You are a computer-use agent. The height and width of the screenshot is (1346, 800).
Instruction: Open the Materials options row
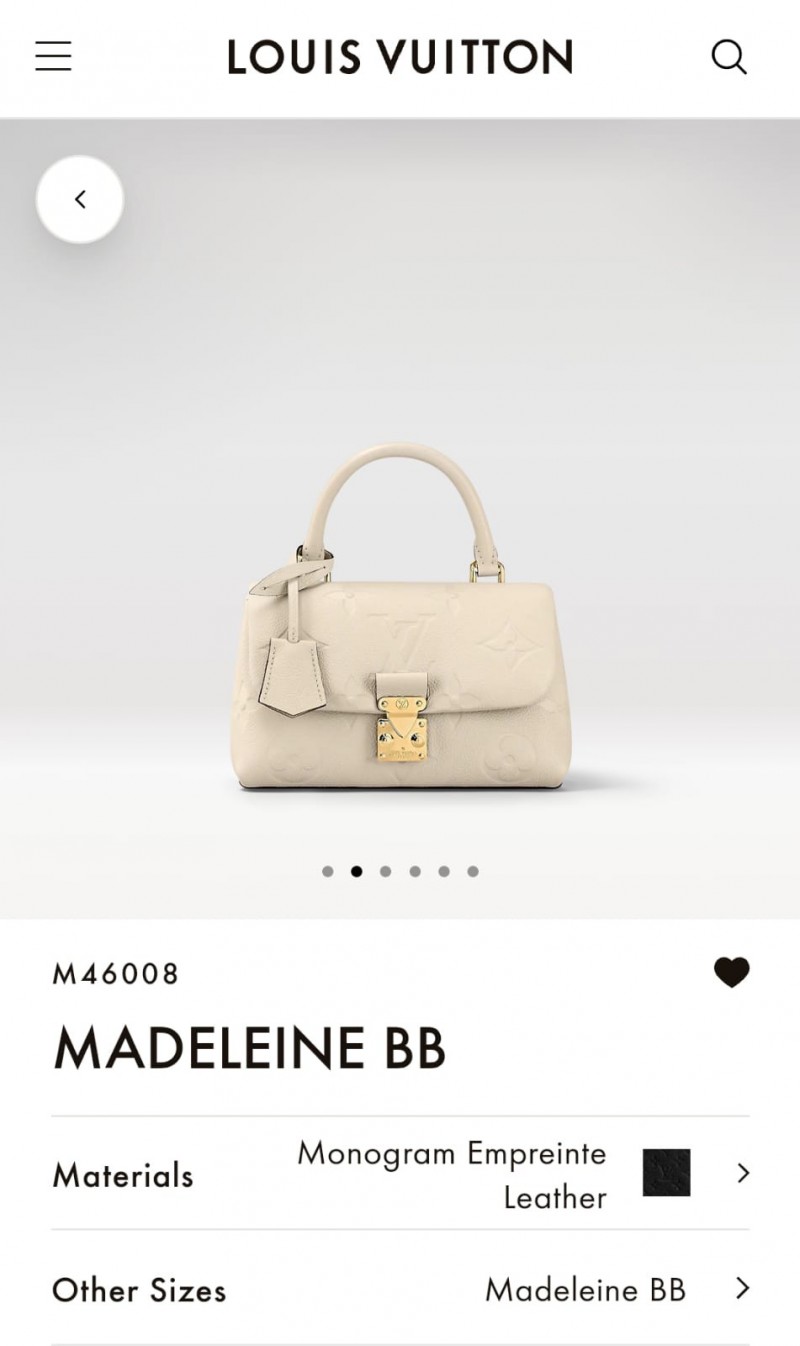pos(400,1174)
